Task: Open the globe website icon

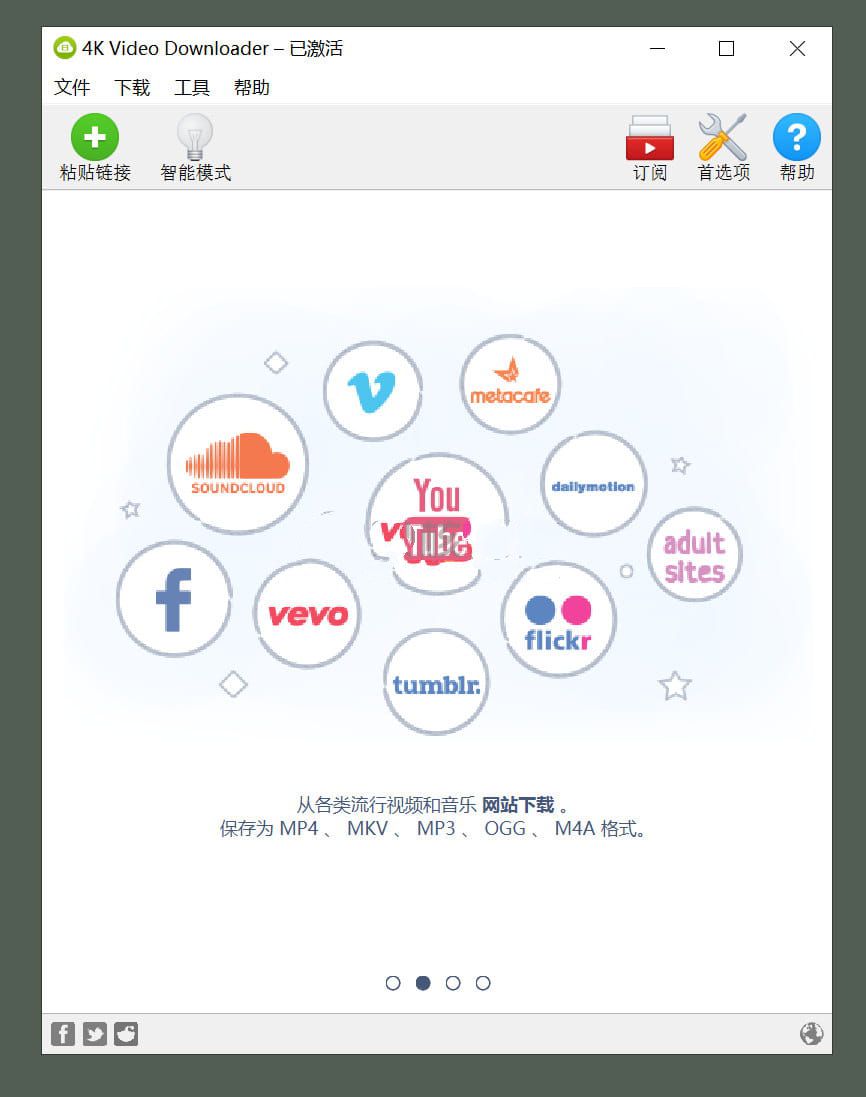Action: pyautogui.click(x=812, y=1034)
